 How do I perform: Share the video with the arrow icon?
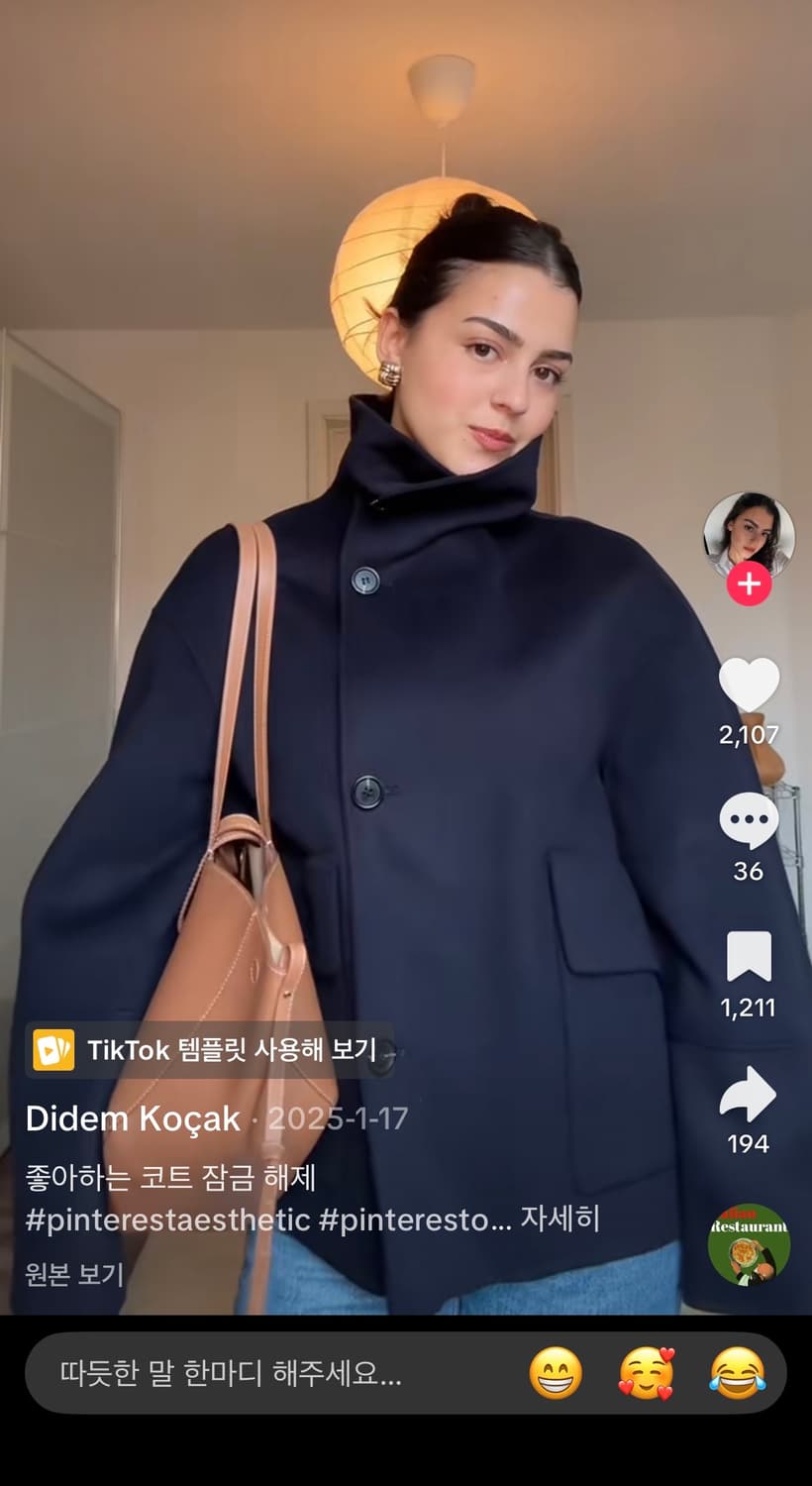(748, 1095)
